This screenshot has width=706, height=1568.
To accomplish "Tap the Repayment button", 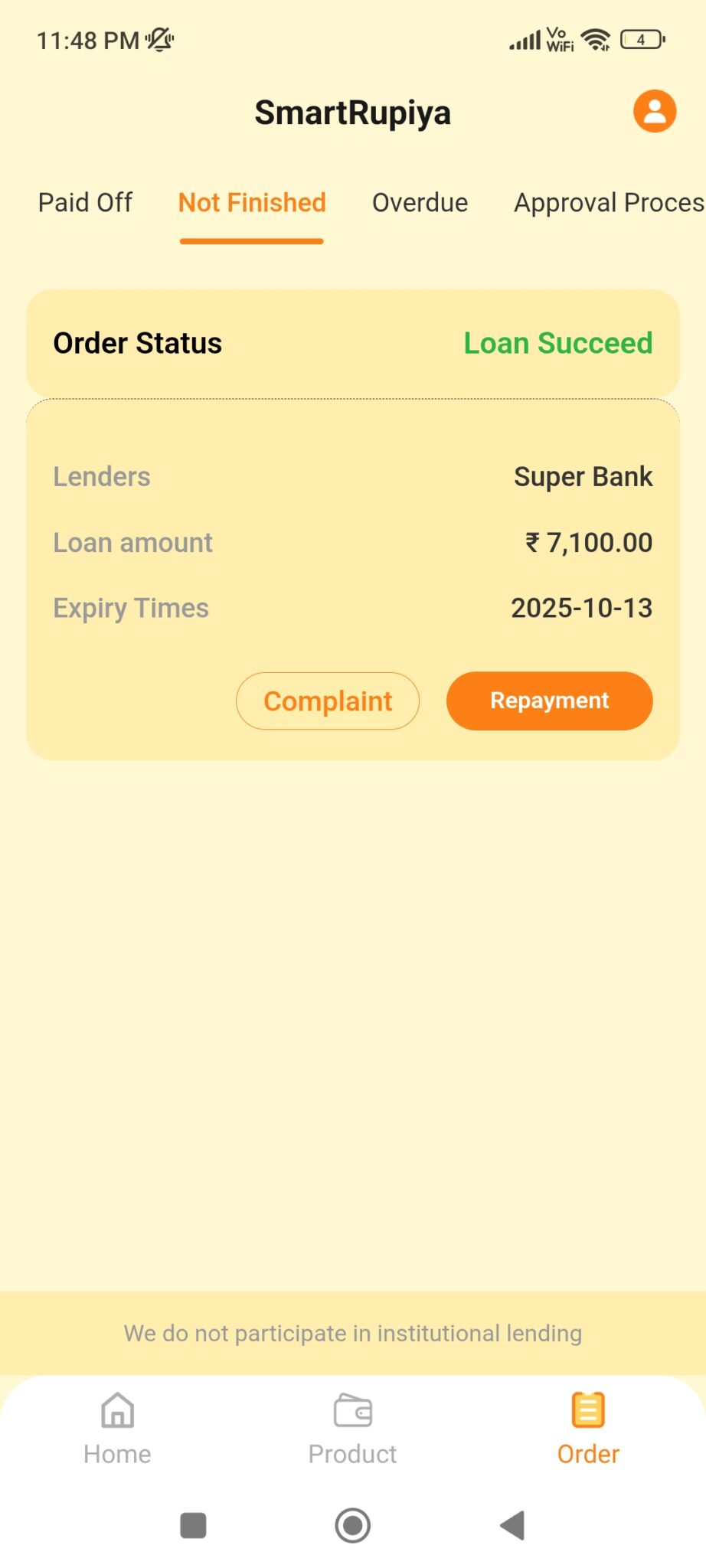I will pos(549,701).
